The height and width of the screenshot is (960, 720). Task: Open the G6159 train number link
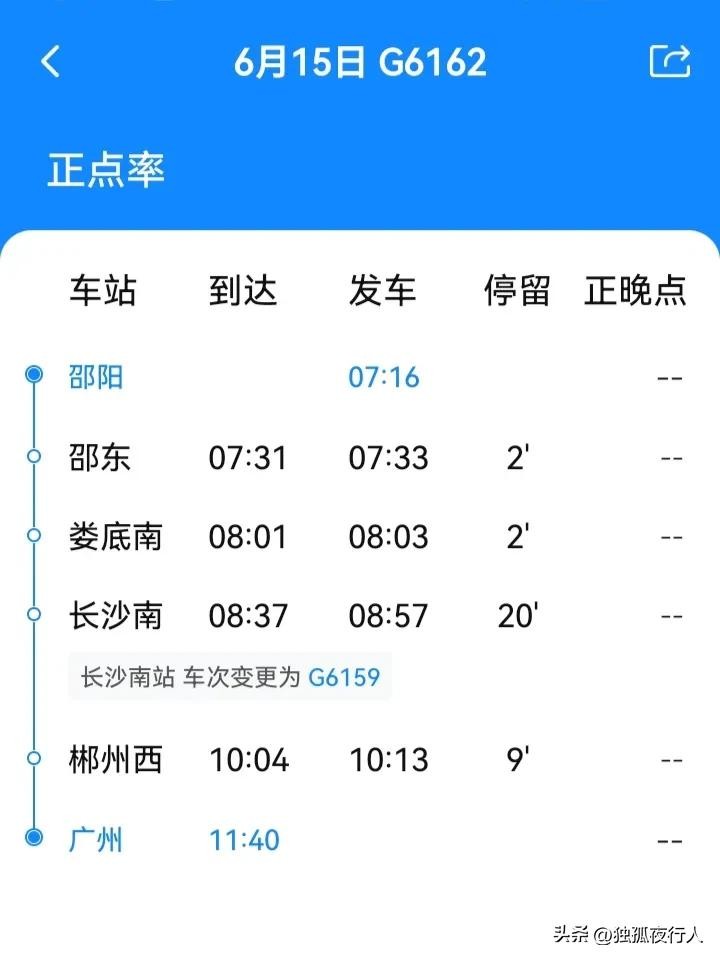pos(344,677)
